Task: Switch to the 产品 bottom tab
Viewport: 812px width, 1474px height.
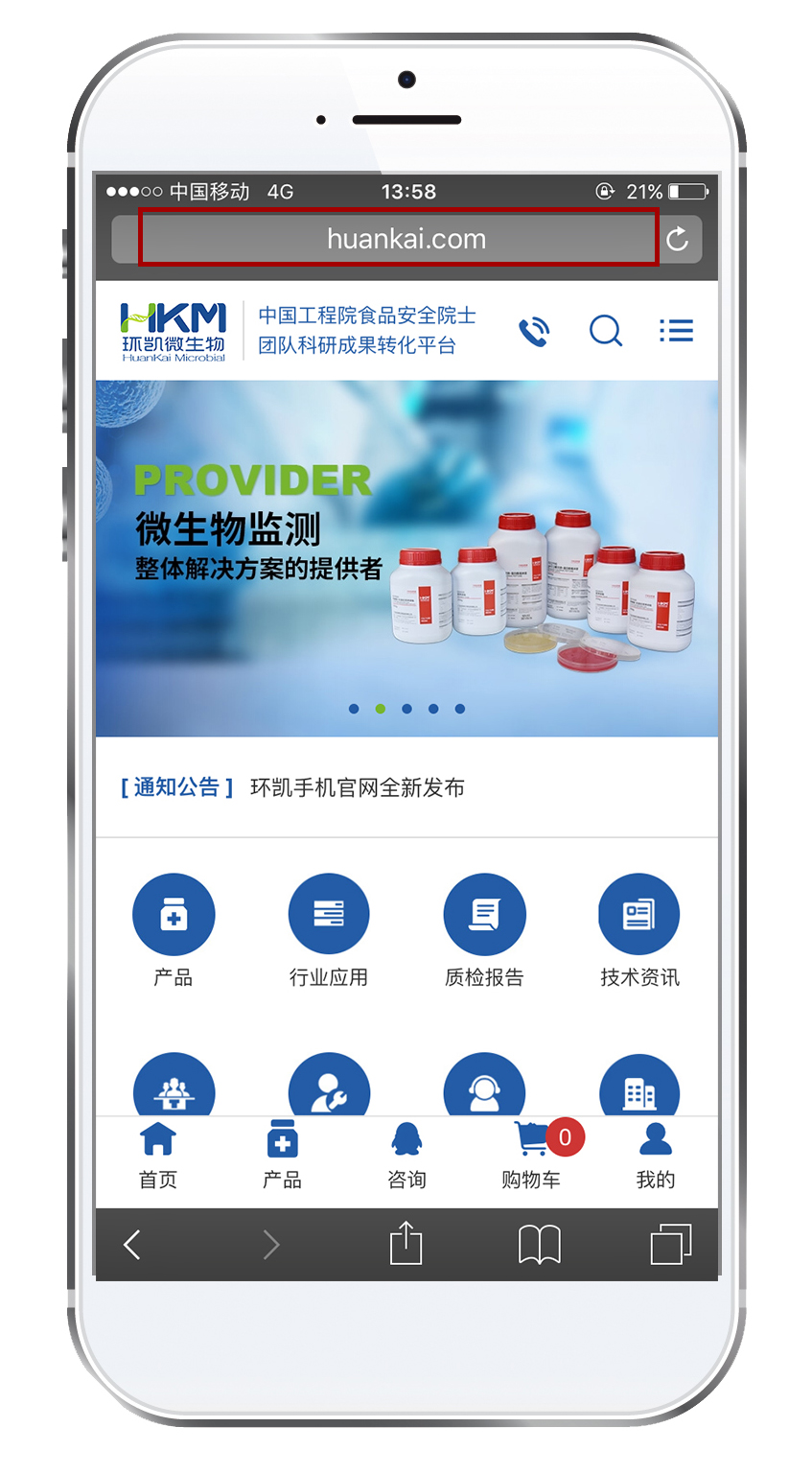Action: coord(282,1156)
